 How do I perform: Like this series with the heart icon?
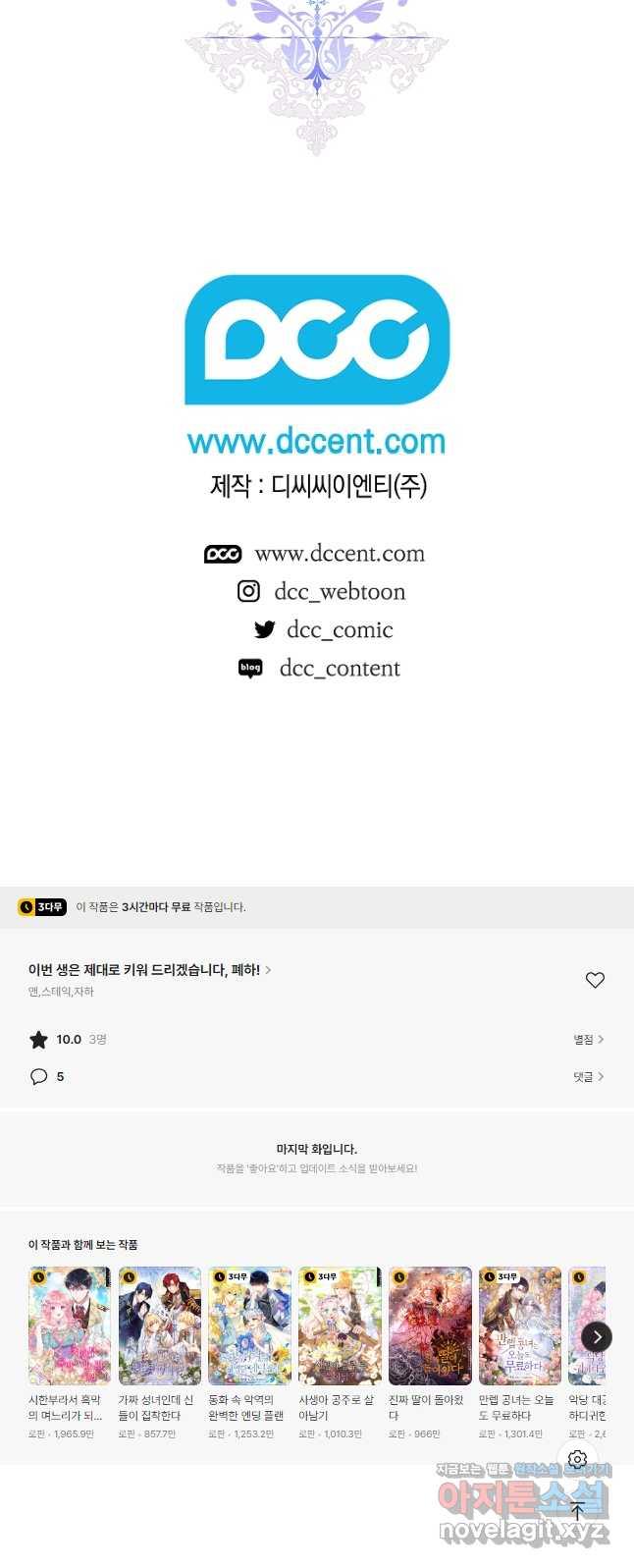pos(595,980)
